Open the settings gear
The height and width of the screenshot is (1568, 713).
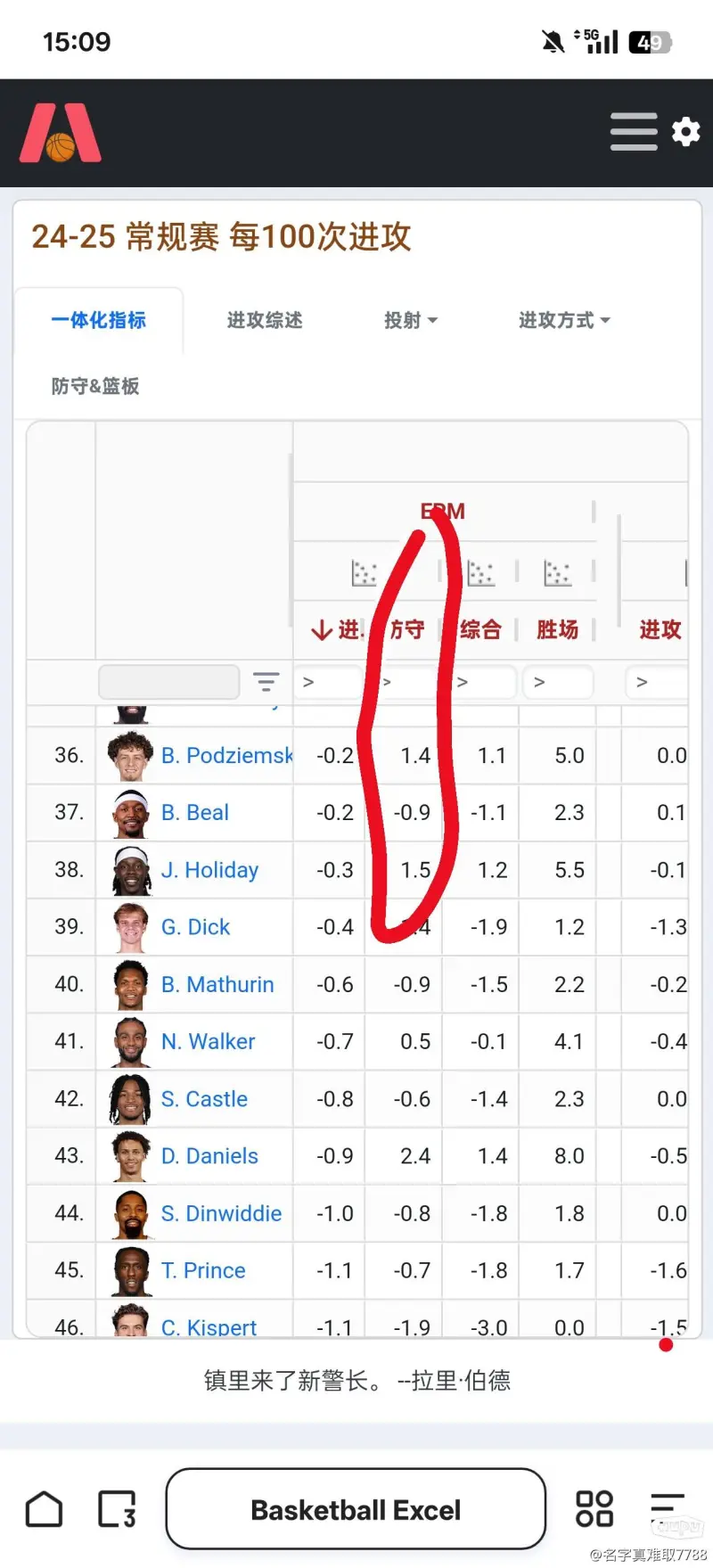click(x=685, y=132)
